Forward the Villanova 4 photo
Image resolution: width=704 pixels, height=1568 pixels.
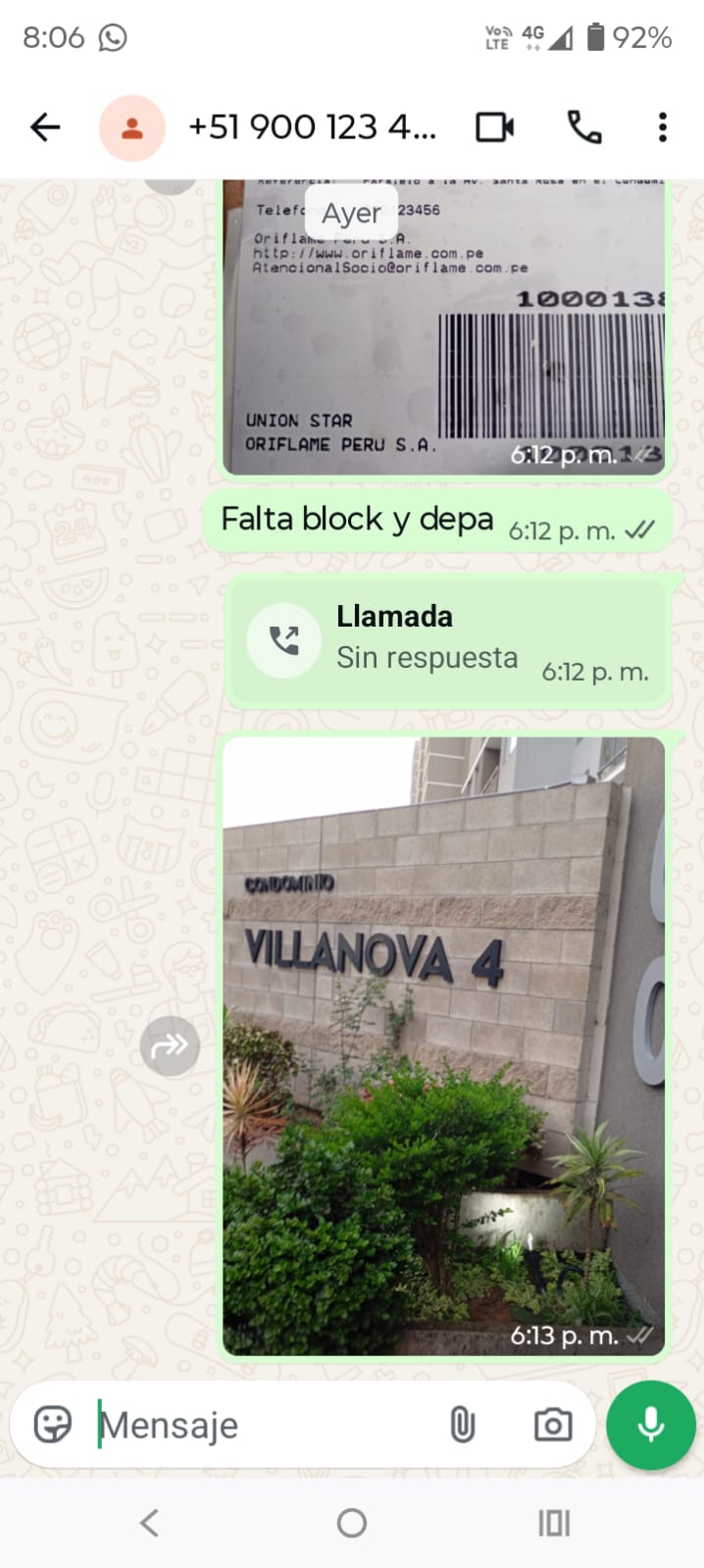170,1045
